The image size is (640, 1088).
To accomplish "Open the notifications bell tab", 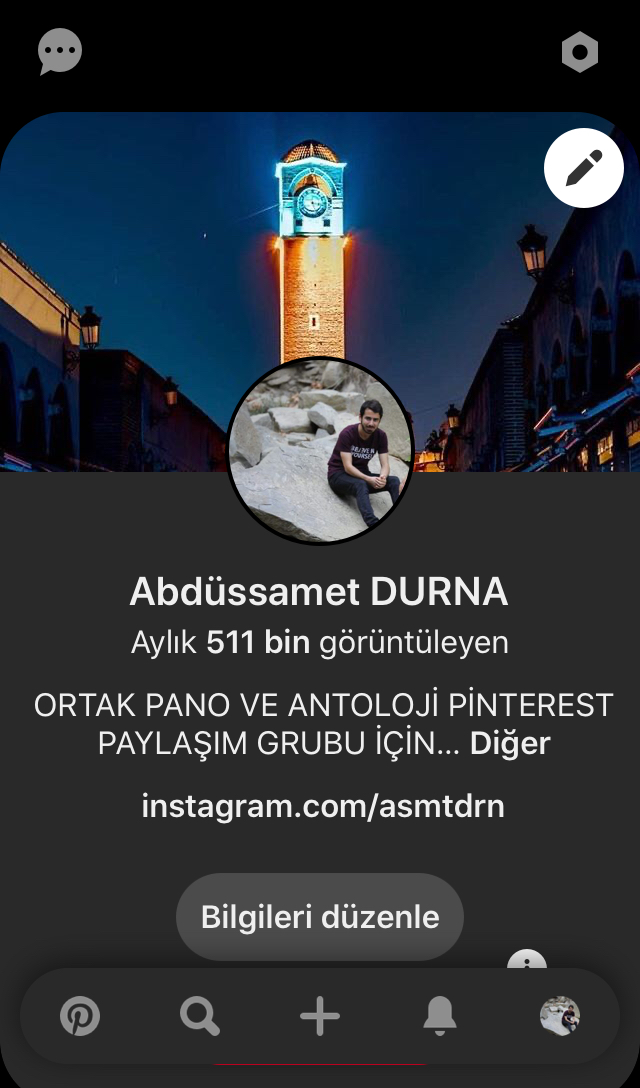I will [x=440, y=1018].
